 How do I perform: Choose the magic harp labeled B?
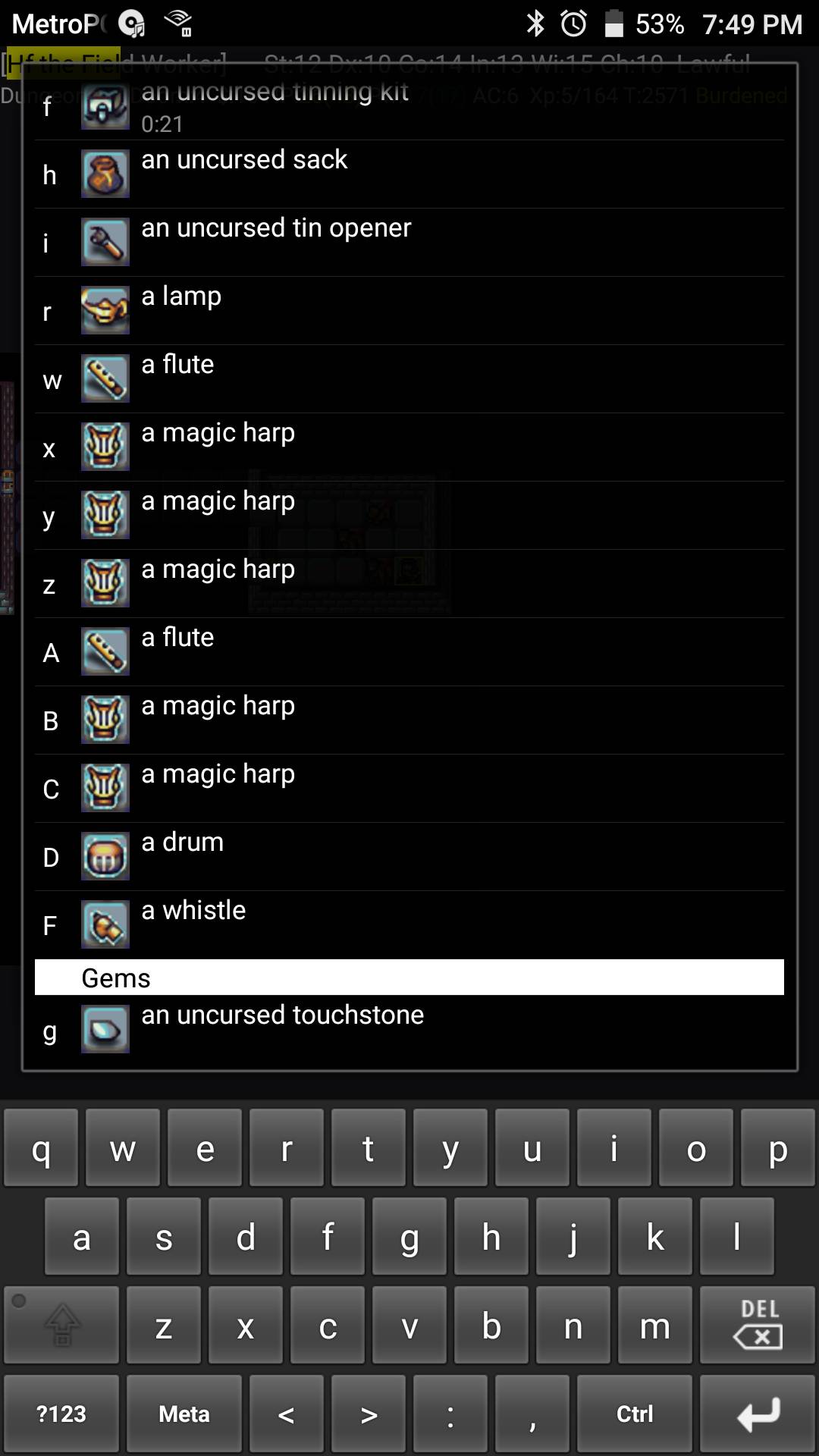[x=409, y=720]
